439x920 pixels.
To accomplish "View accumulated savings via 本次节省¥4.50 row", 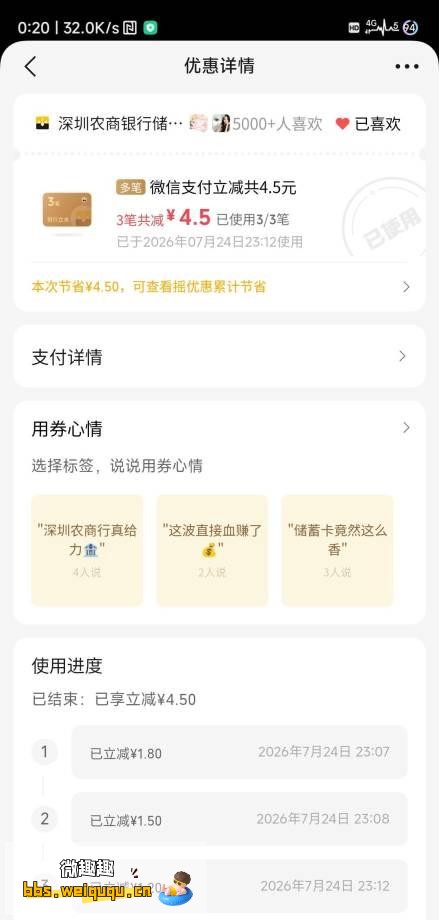I will (220, 287).
